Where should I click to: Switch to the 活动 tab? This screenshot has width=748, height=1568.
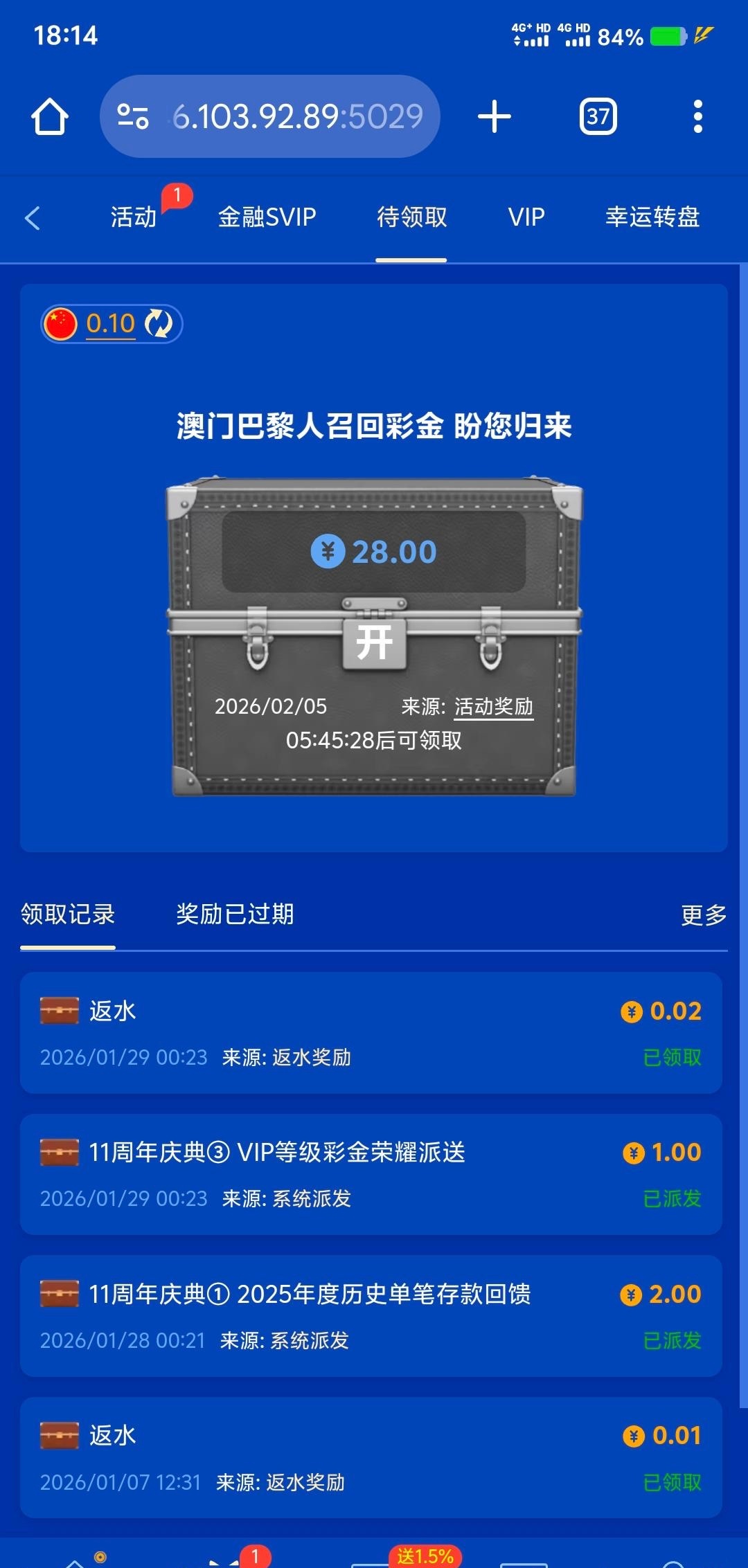tap(134, 217)
